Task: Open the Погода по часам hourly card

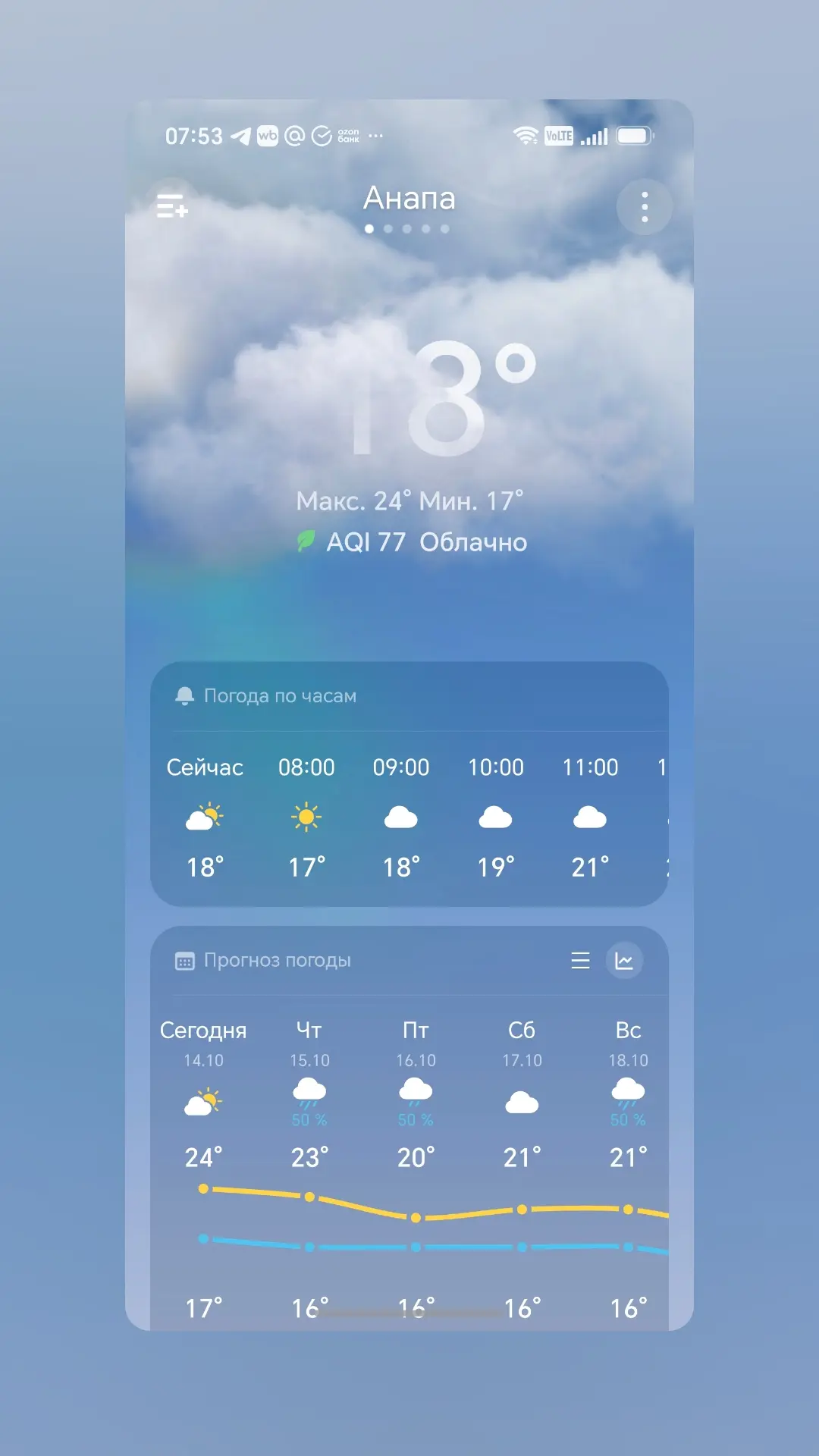Action: pos(409,783)
